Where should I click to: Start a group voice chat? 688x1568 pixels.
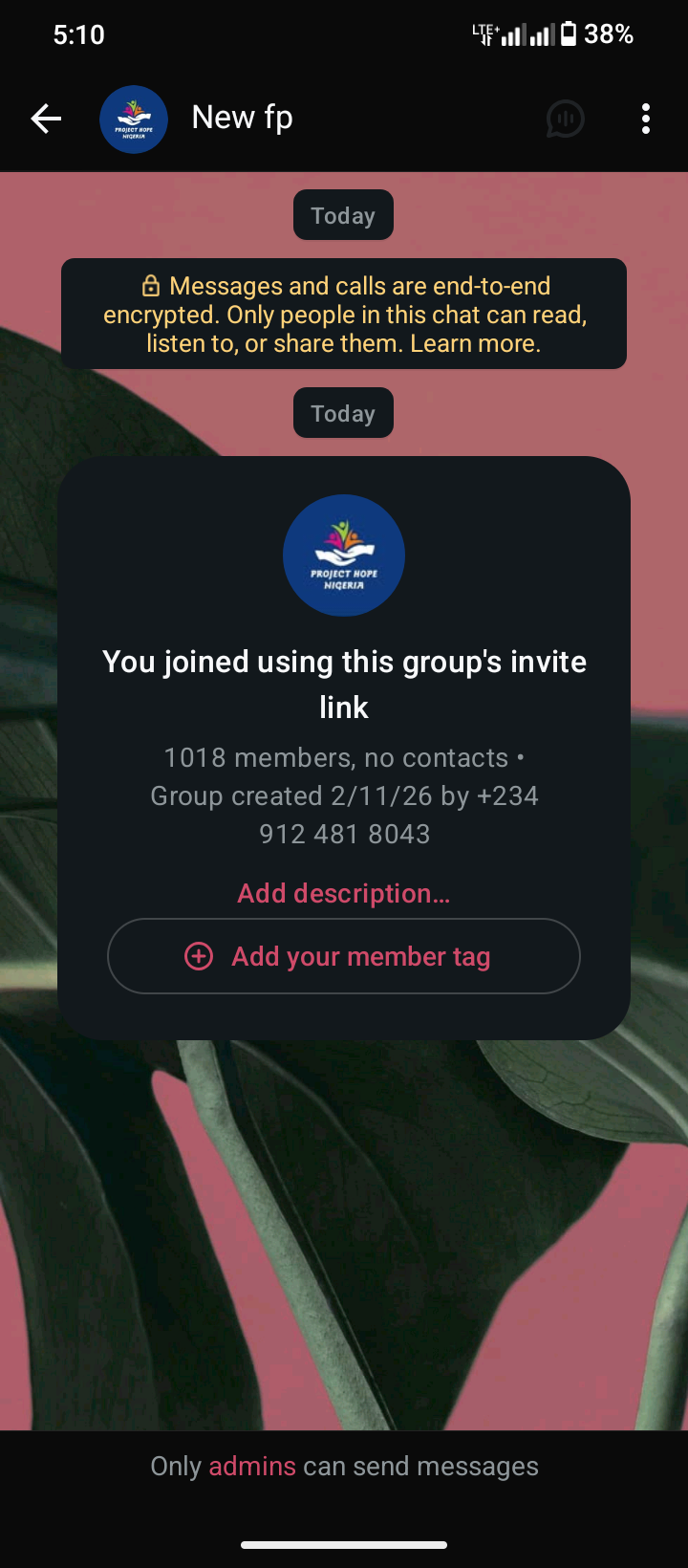[565, 119]
